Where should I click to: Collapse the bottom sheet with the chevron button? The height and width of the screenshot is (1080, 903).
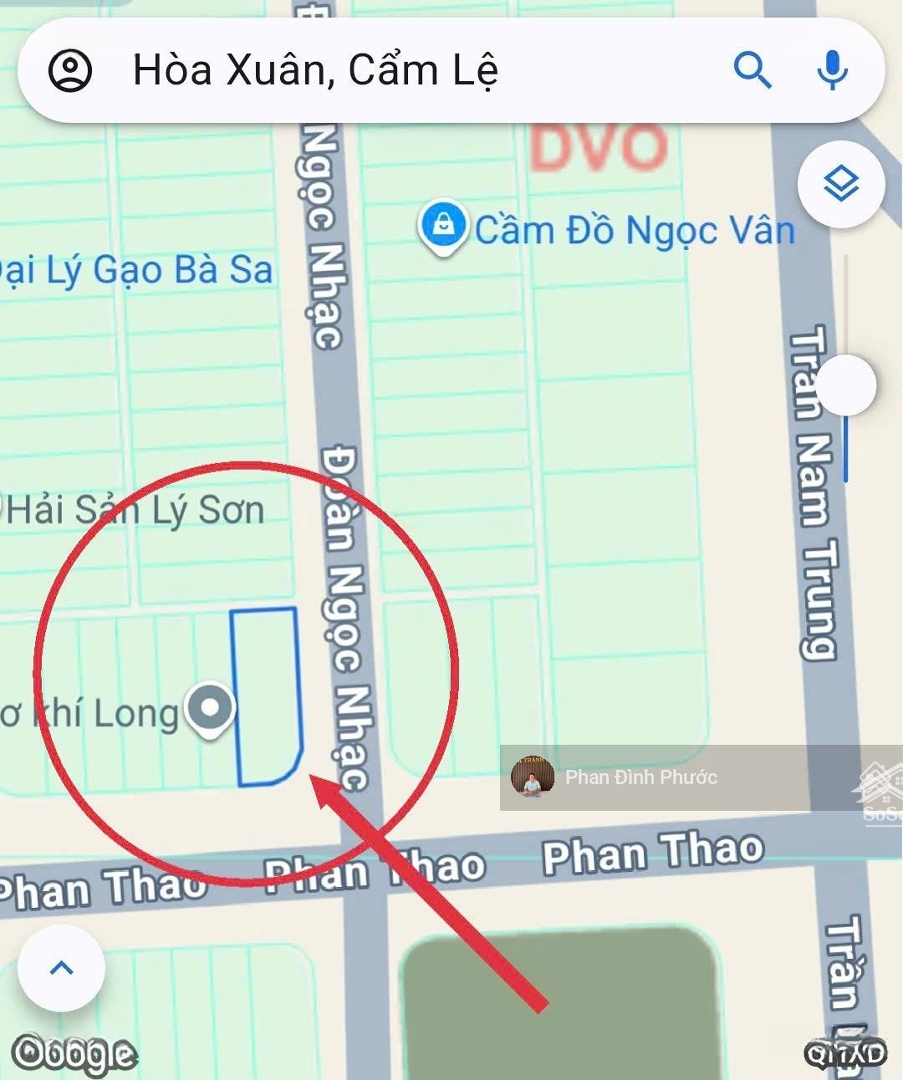point(60,967)
